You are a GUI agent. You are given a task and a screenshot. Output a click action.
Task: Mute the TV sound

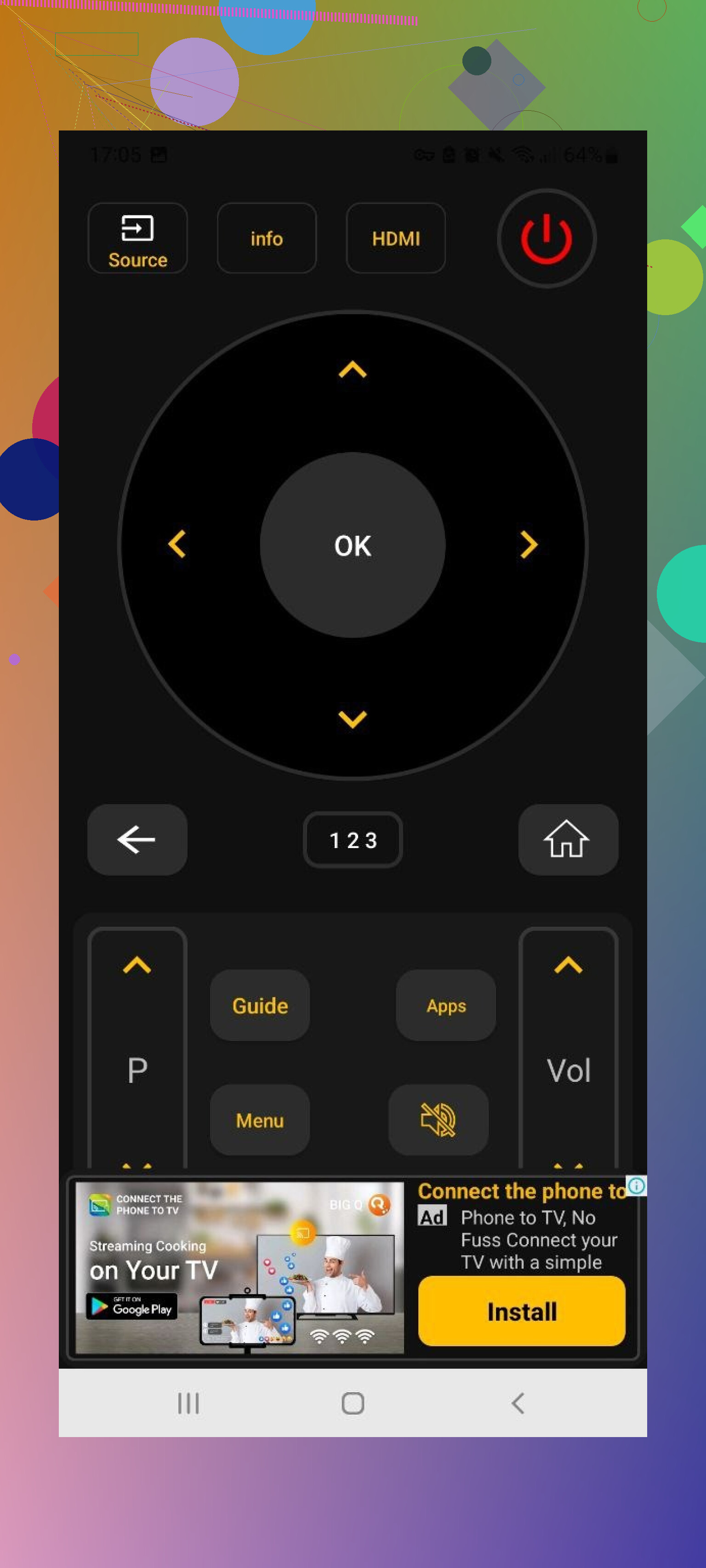438,1120
